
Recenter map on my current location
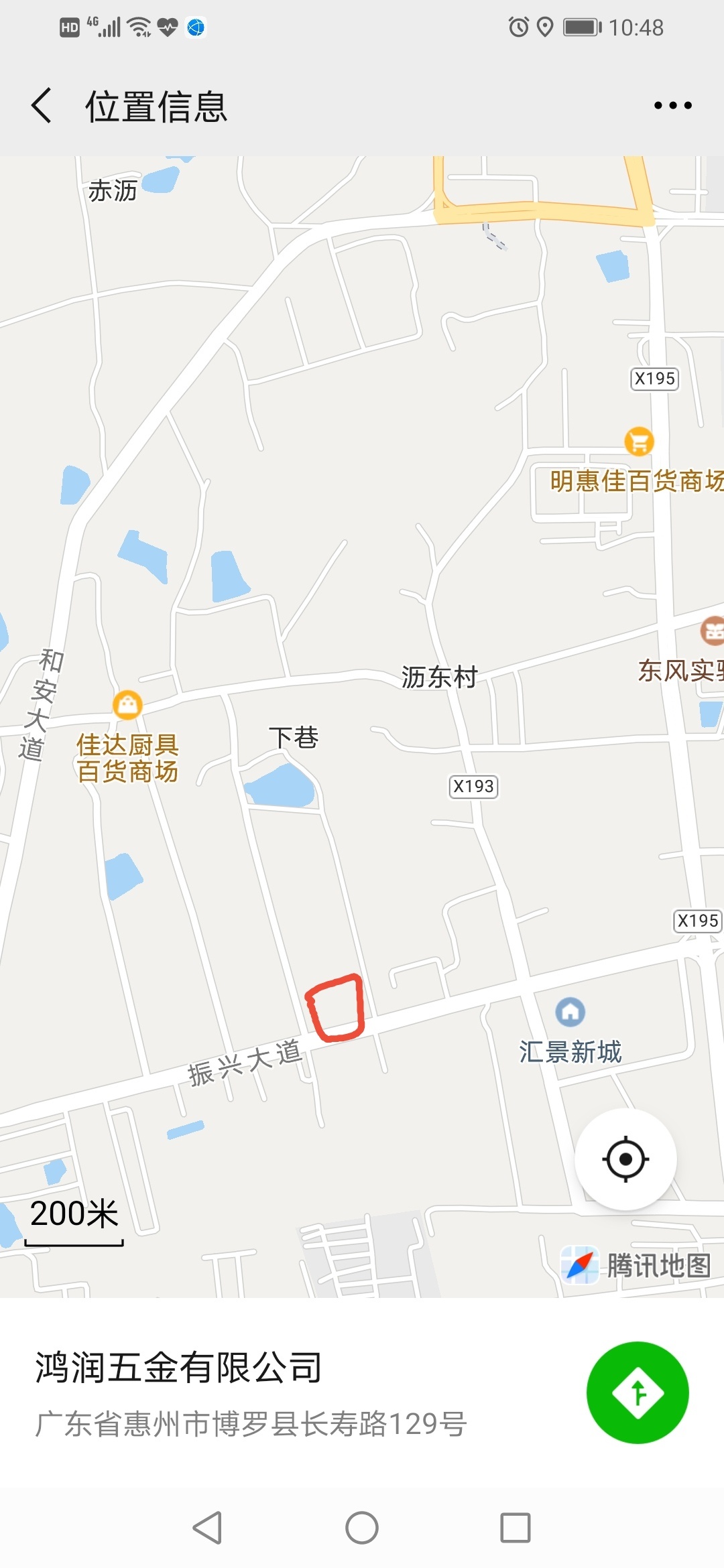pyautogui.click(x=625, y=1159)
